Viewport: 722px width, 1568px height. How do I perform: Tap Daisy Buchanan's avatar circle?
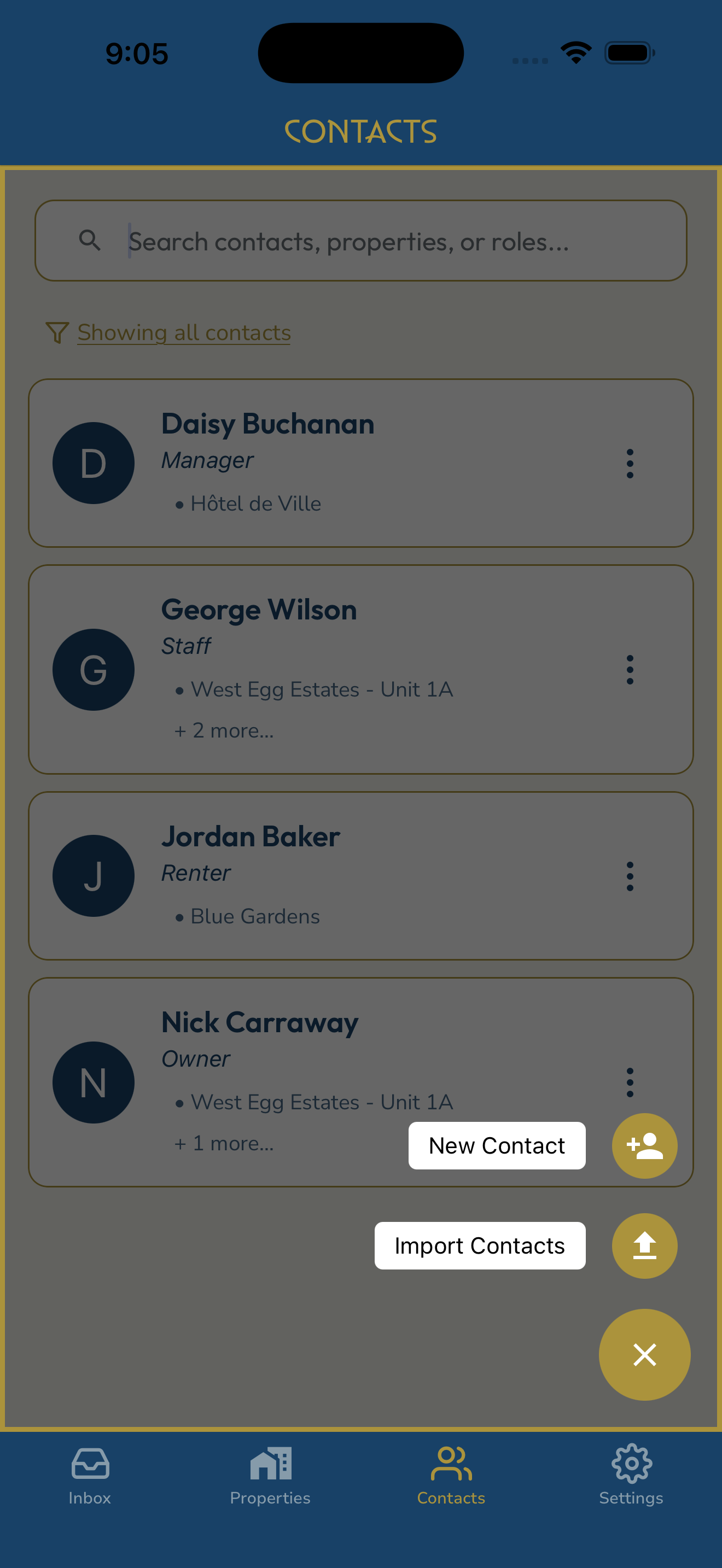pyautogui.click(x=93, y=463)
